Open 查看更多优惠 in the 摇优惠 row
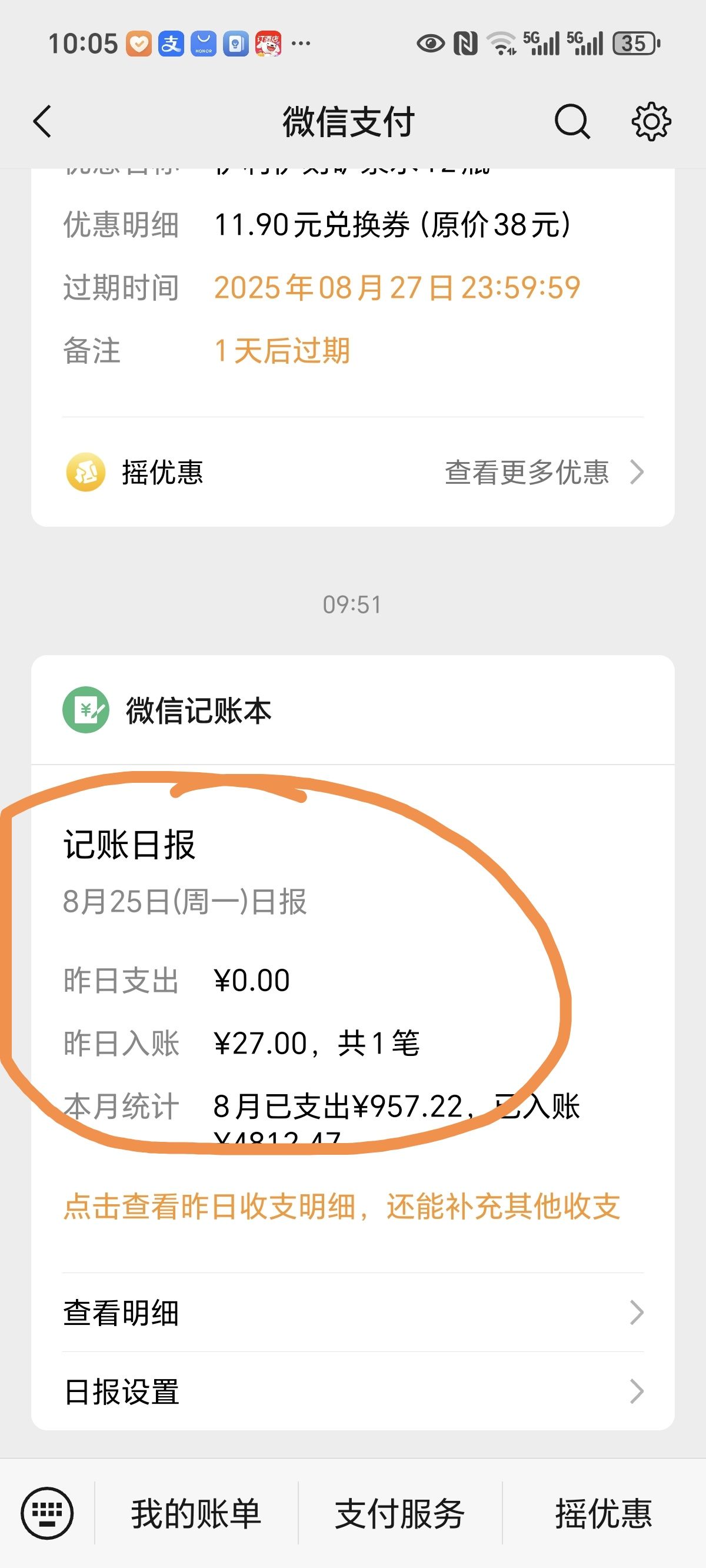Image resolution: width=706 pixels, height=1568 pixels. click(544, 473)
